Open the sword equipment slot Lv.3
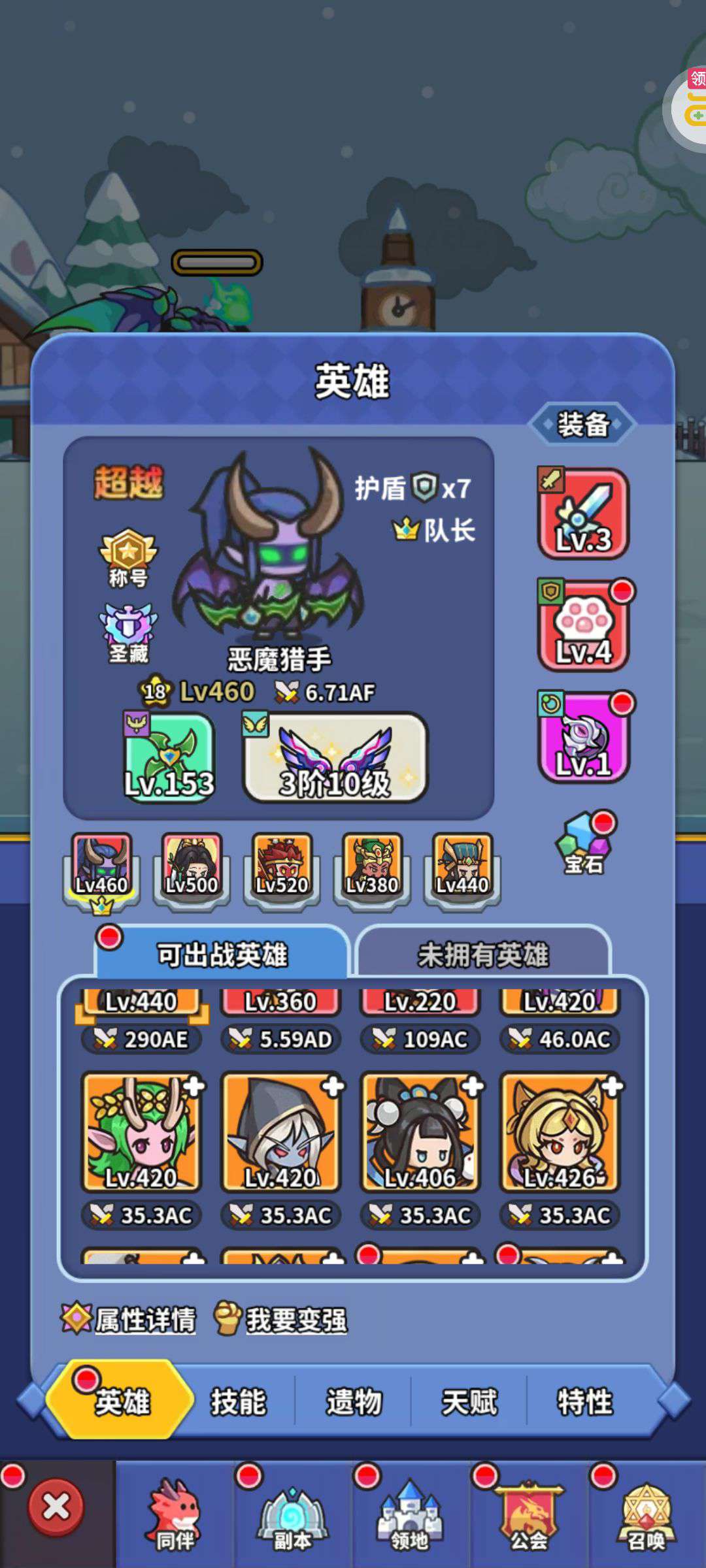This screenshot has width=706, height=1568. 583,514
